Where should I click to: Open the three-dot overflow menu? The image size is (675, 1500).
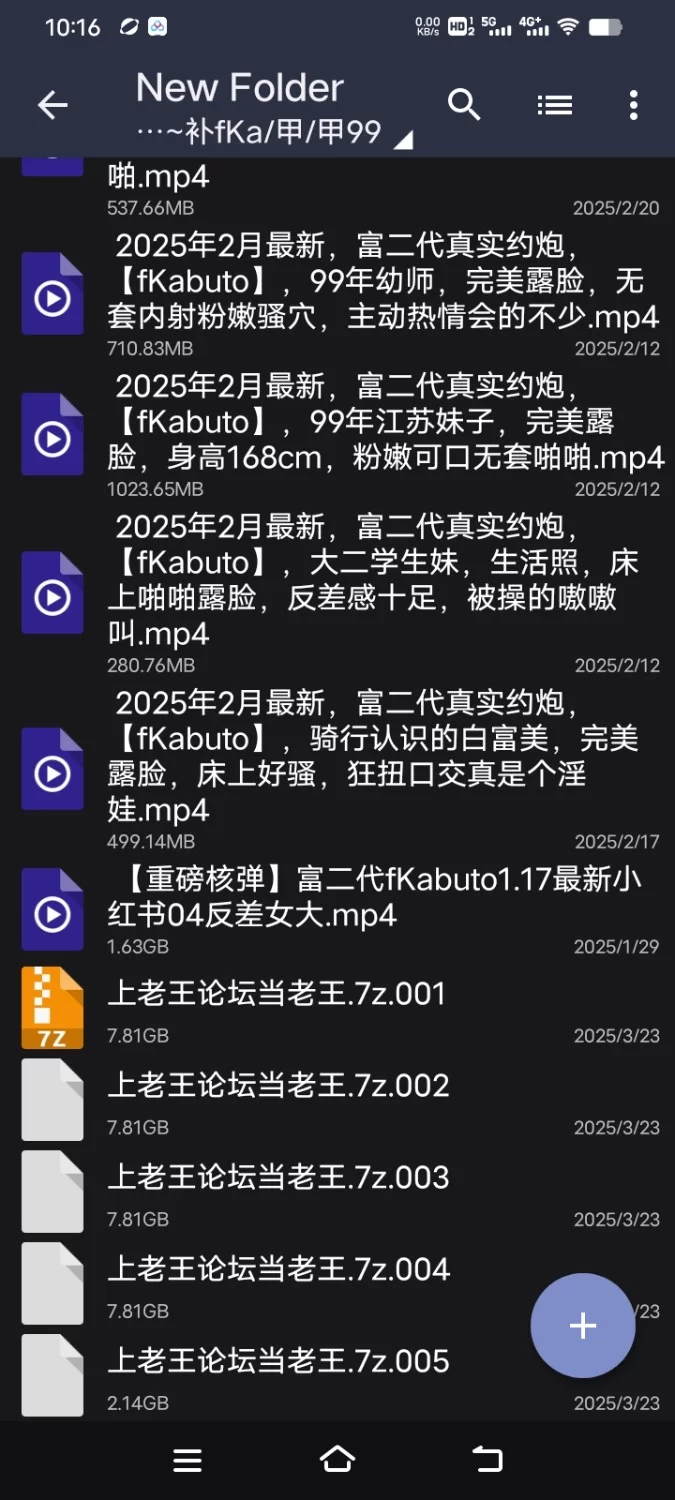click(633, 105)
